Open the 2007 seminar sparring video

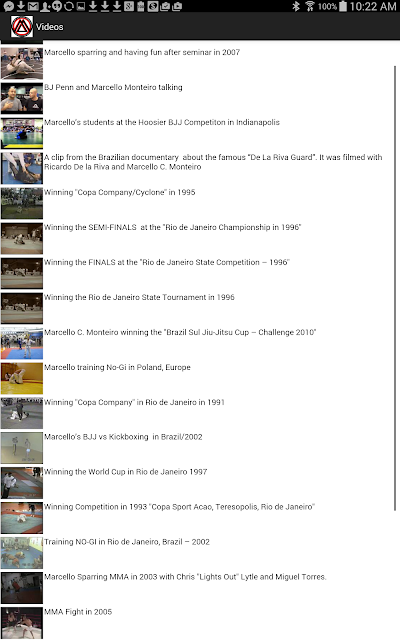(197, 63)
